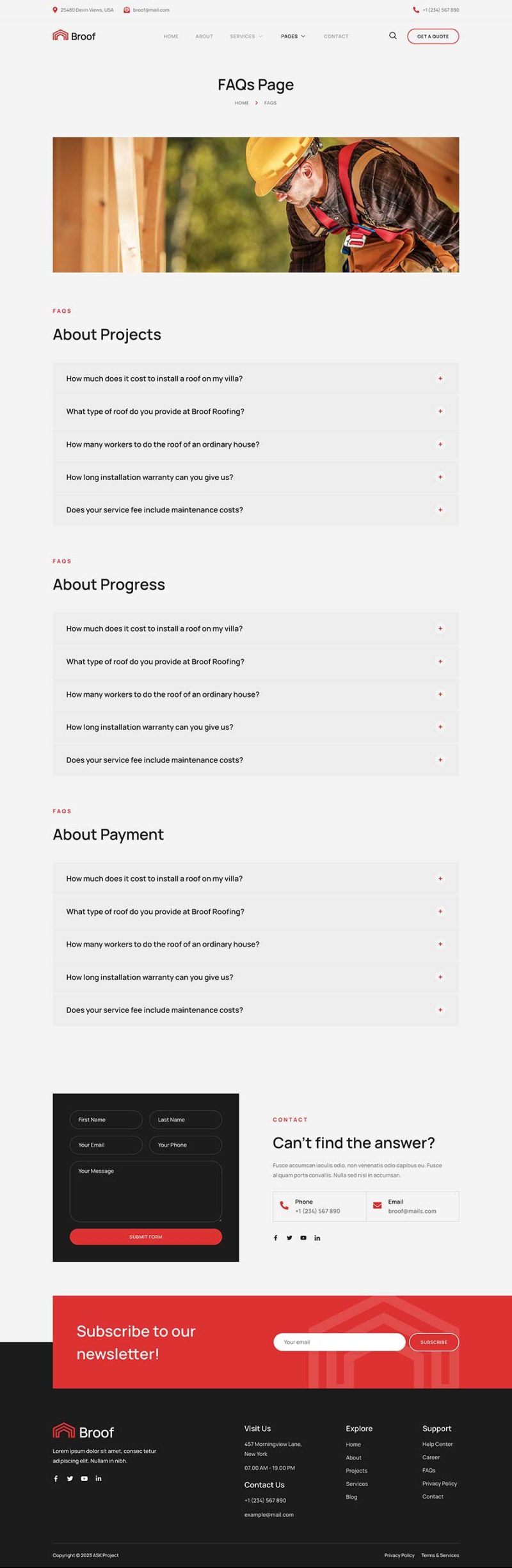
Task: Focus the newsletter email field
Action: 339,1342
